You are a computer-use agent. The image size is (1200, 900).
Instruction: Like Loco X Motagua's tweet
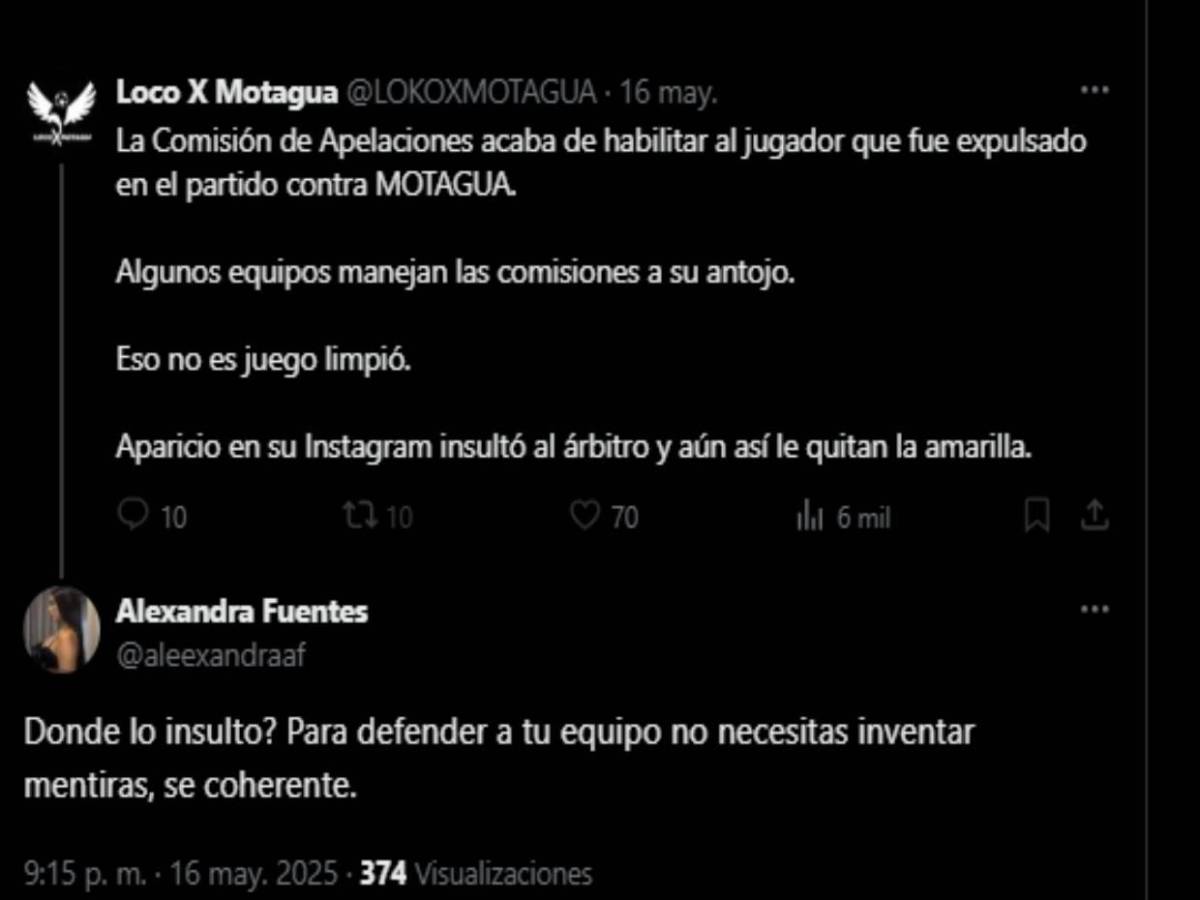pyautogui.click(x=584, y=515)
